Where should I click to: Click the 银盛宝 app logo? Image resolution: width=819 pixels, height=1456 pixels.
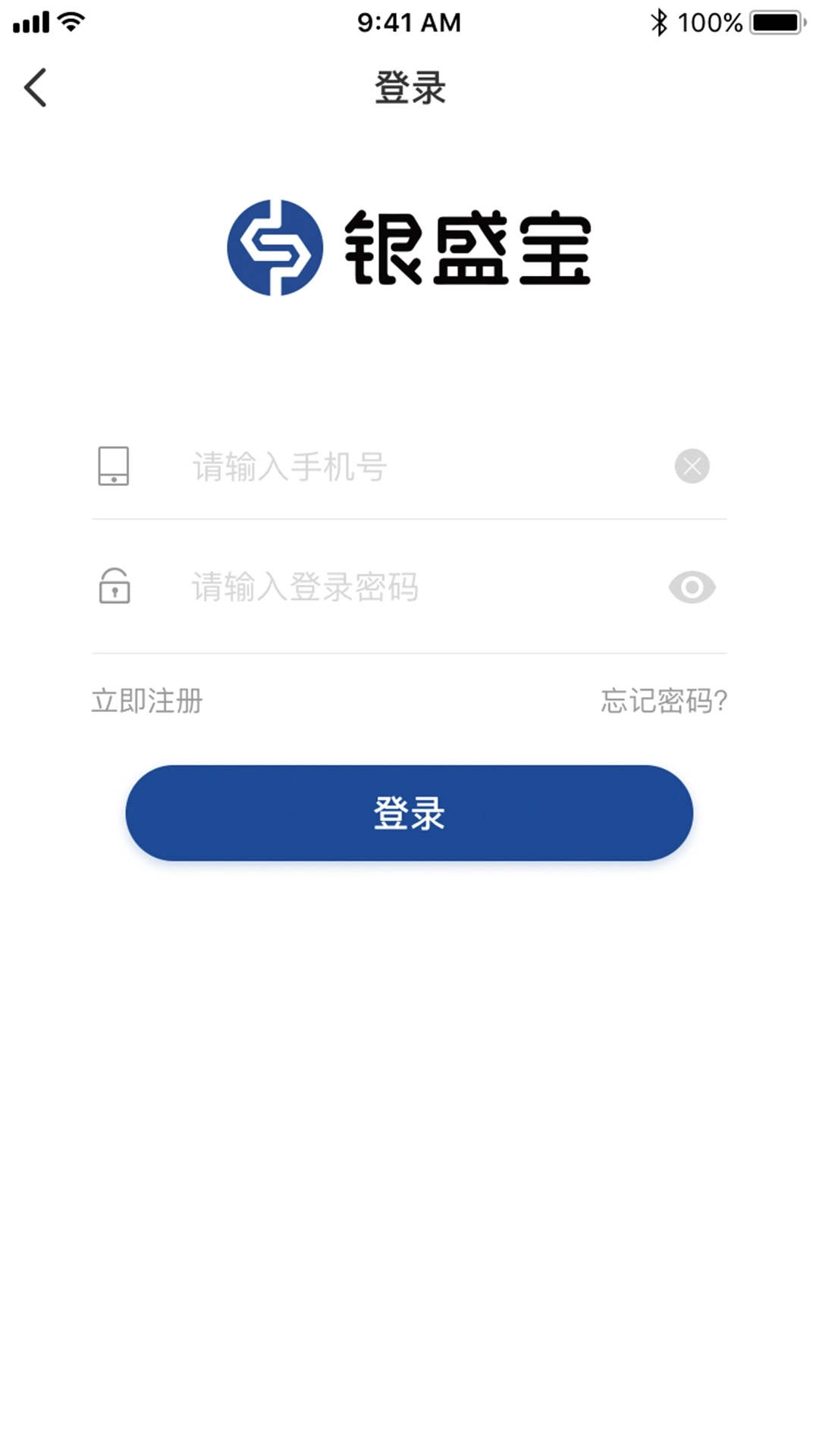pyautogui.click(x=409, y=246)
